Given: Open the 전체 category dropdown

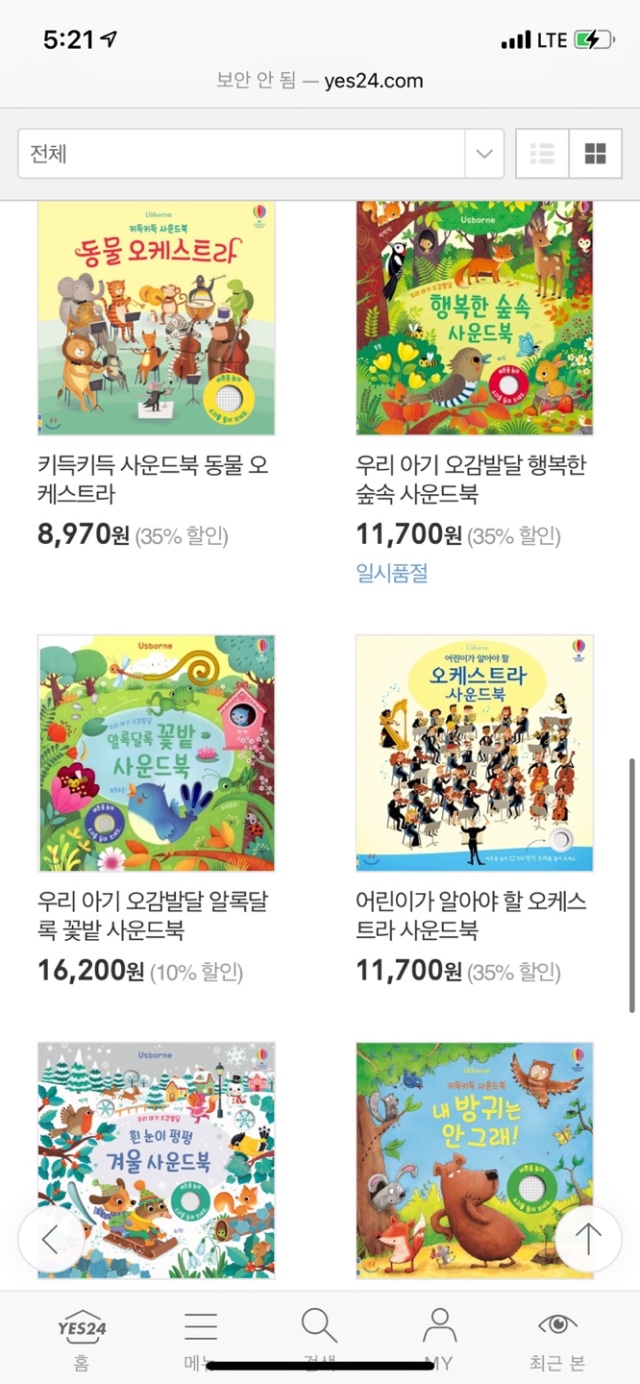Looking at the screenshot, I should click(x=260, y=154).
